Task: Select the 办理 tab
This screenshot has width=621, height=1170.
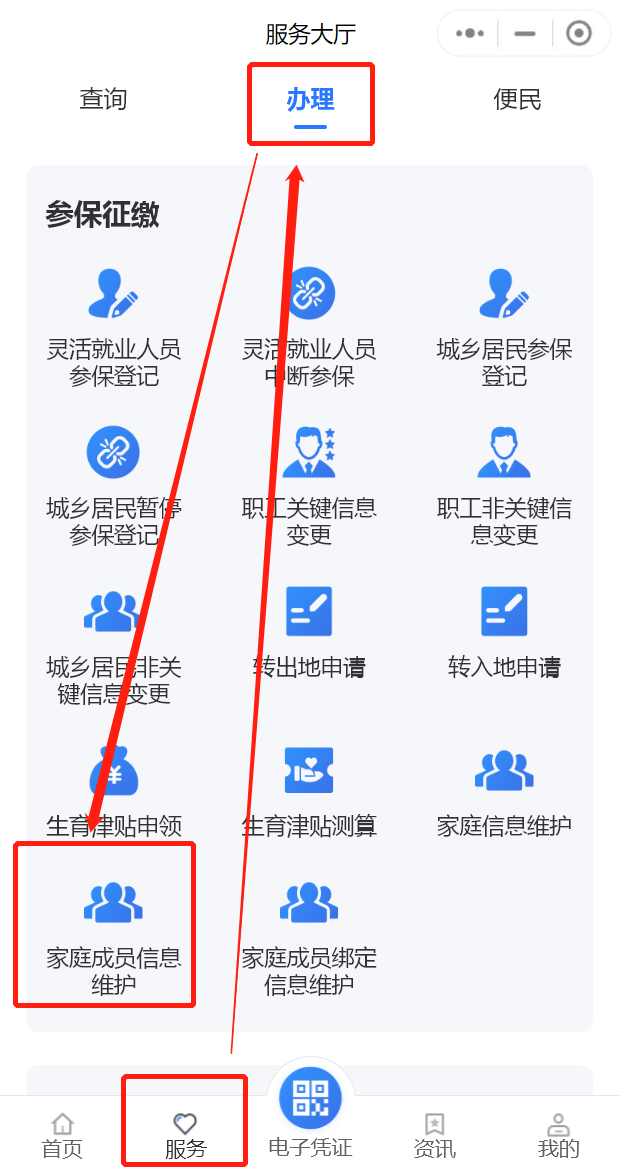Action: (x=310, y=100)
